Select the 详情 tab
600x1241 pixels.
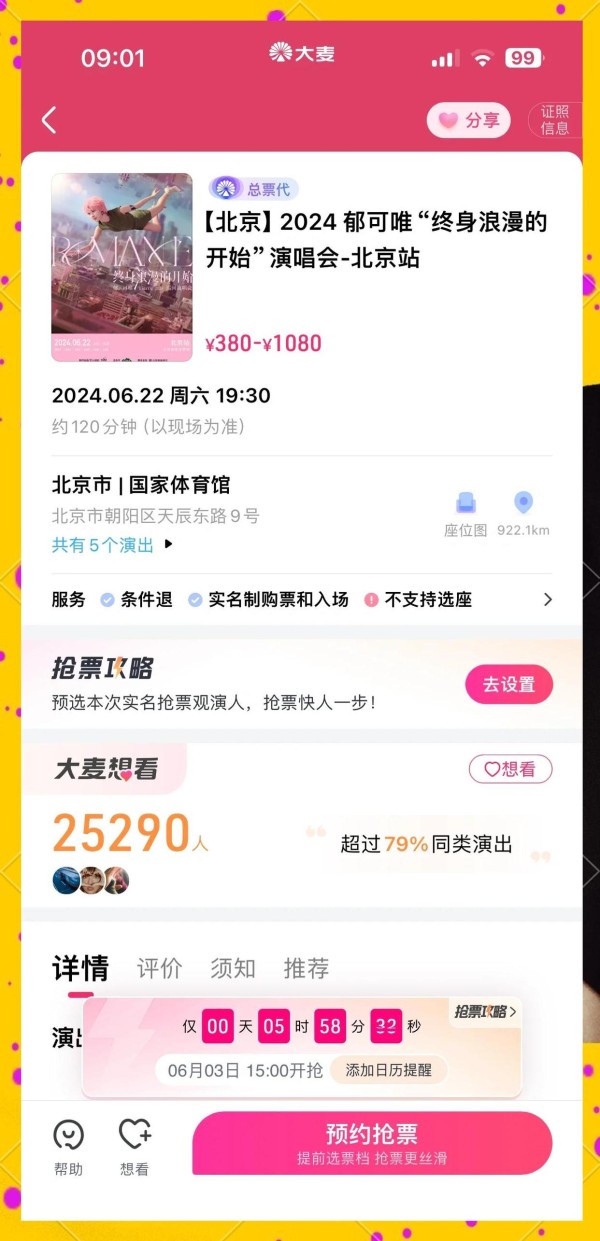pyautogui.click(x=80, y=968)
